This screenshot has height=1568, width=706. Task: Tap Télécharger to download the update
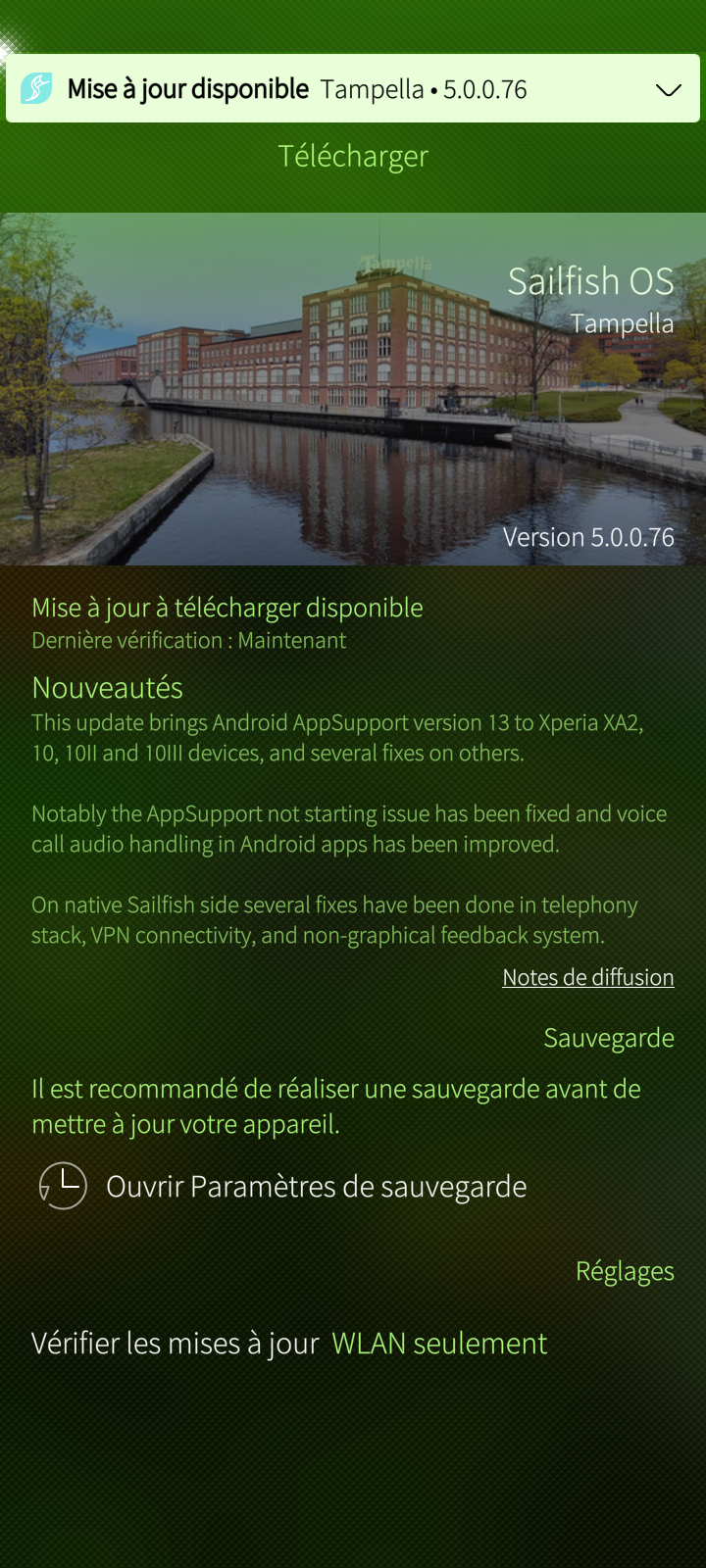353,157
